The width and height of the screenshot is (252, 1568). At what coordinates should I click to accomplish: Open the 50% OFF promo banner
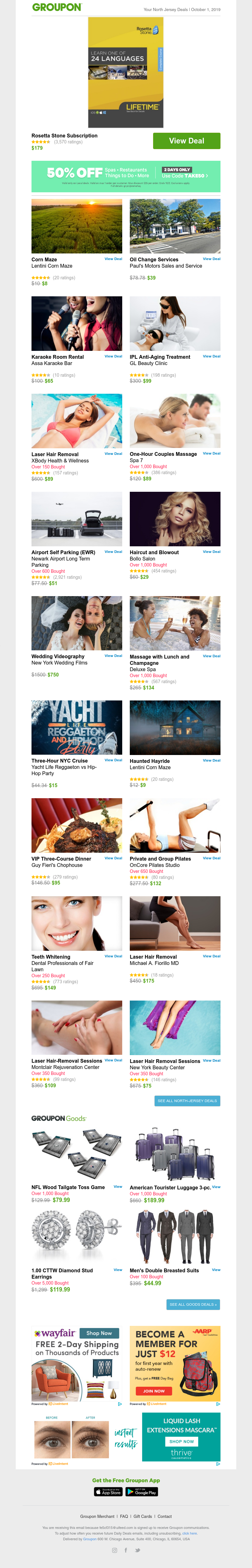[x=126, y=177]
